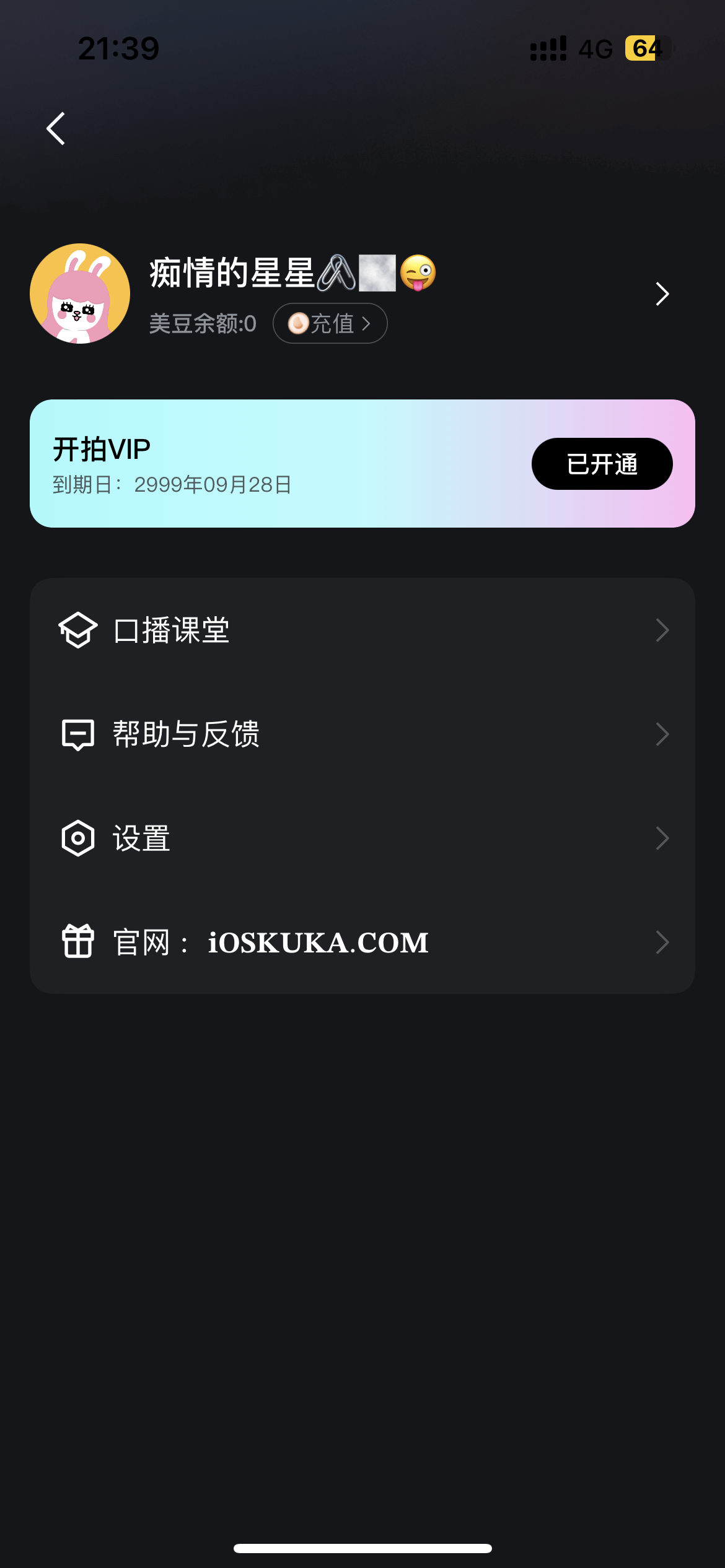The height and width of the screenshot is (1568, 725).
Task: Tap the 充值 recharge button
Action: point(330,323)
